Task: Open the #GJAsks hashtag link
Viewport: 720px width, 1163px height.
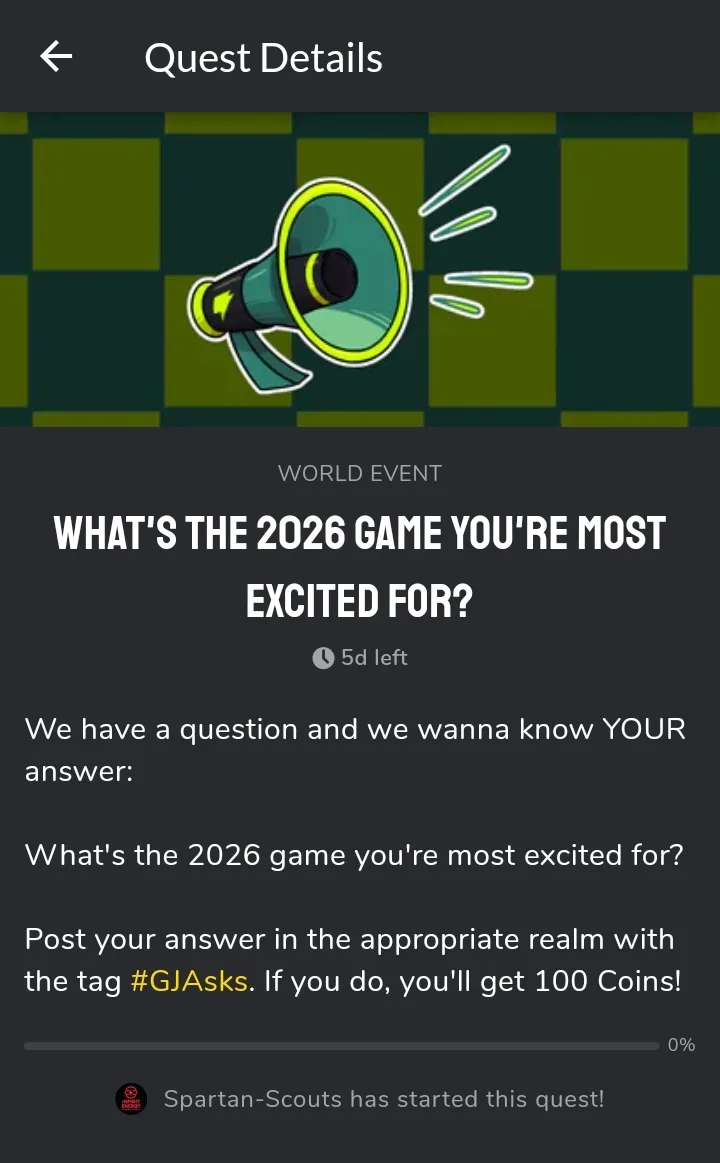Action: coord(188,981)
